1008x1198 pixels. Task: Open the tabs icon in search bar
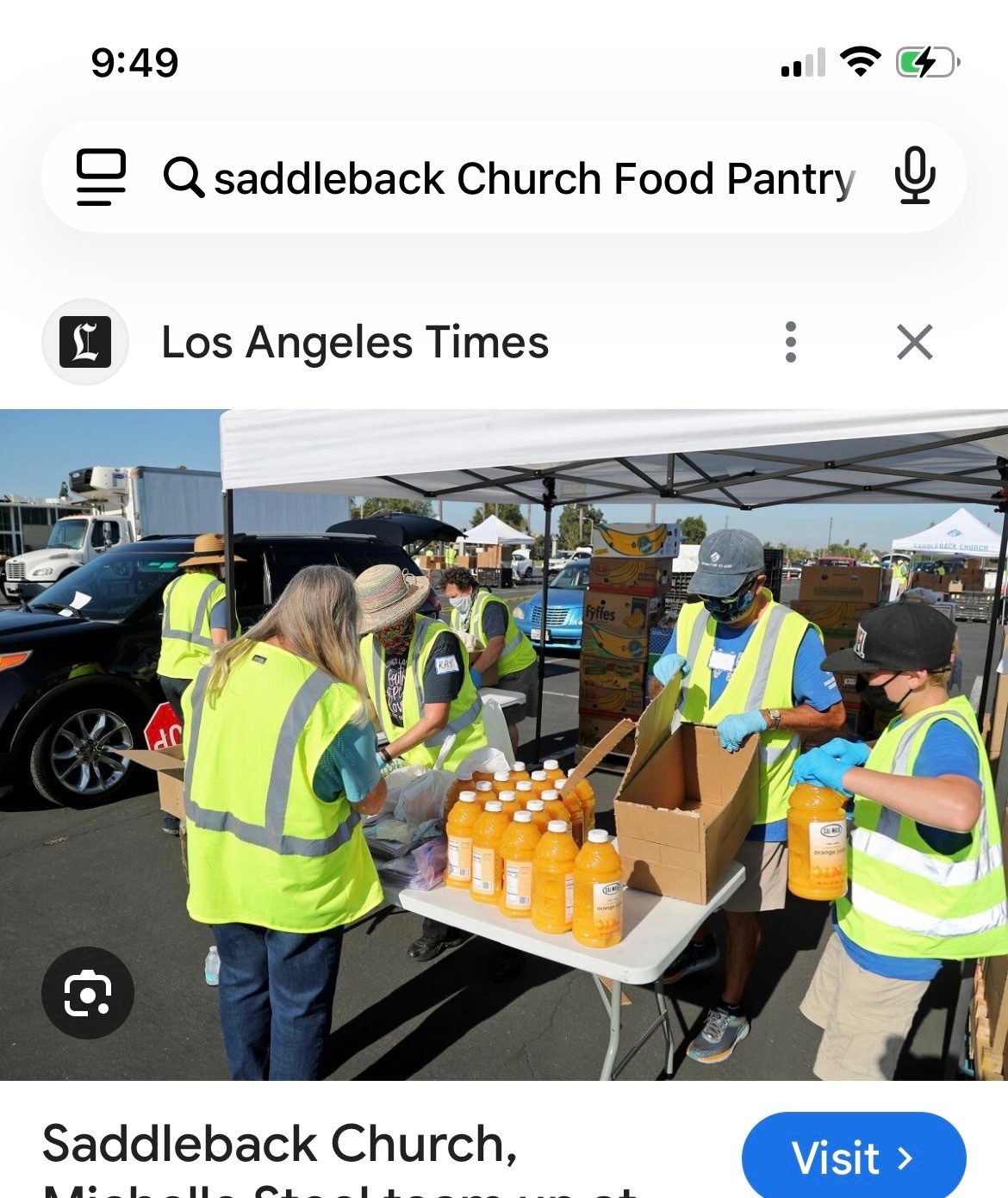coord(101,177)
